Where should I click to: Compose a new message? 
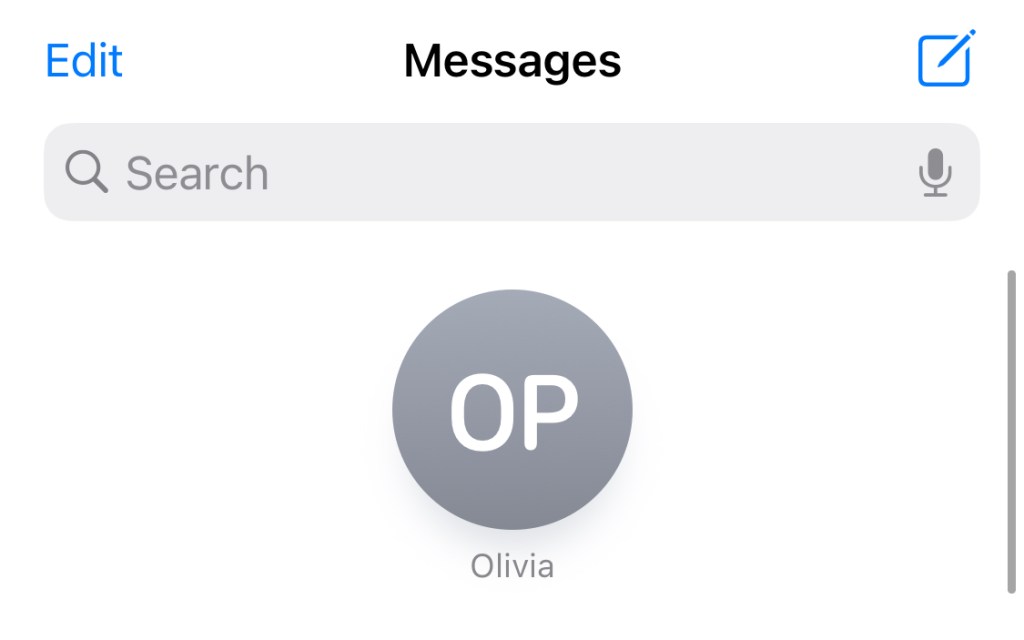click(x=945, y=59)
